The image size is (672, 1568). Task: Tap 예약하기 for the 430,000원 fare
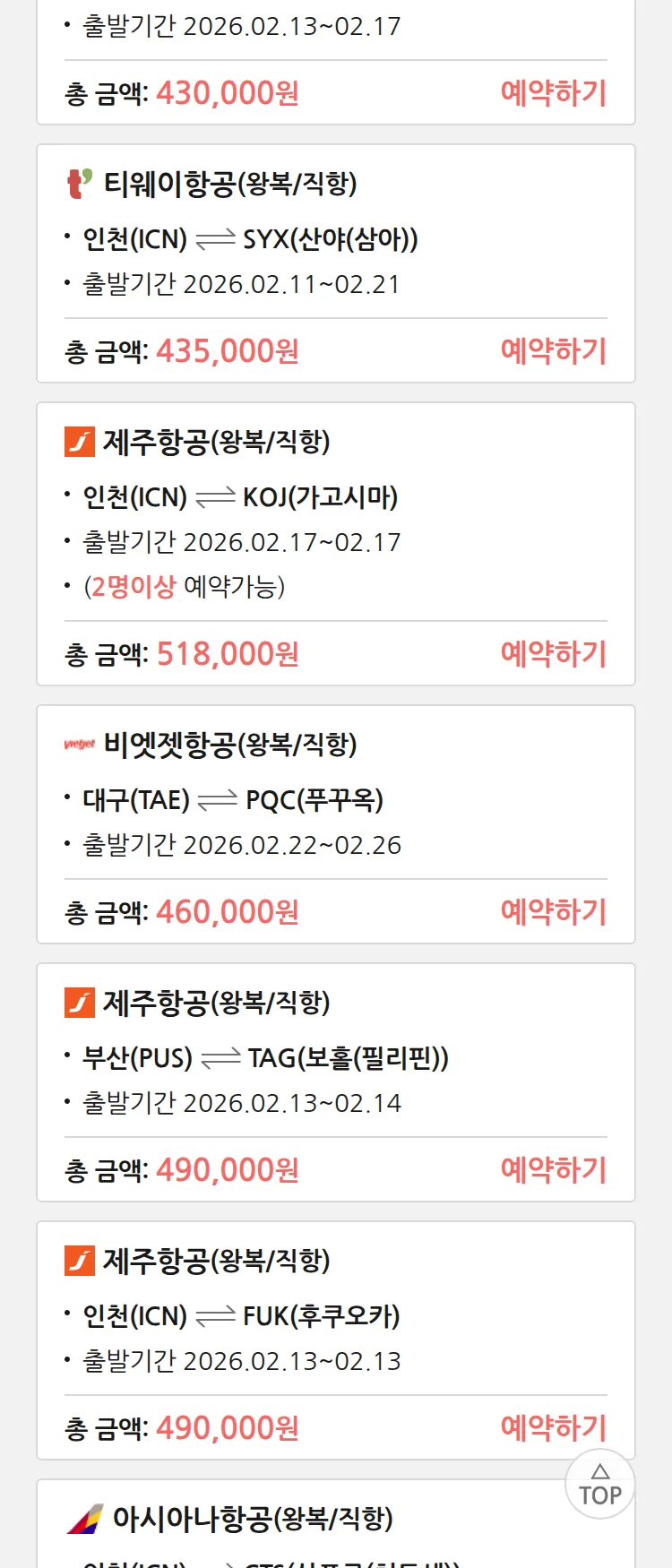pos(553,93)
